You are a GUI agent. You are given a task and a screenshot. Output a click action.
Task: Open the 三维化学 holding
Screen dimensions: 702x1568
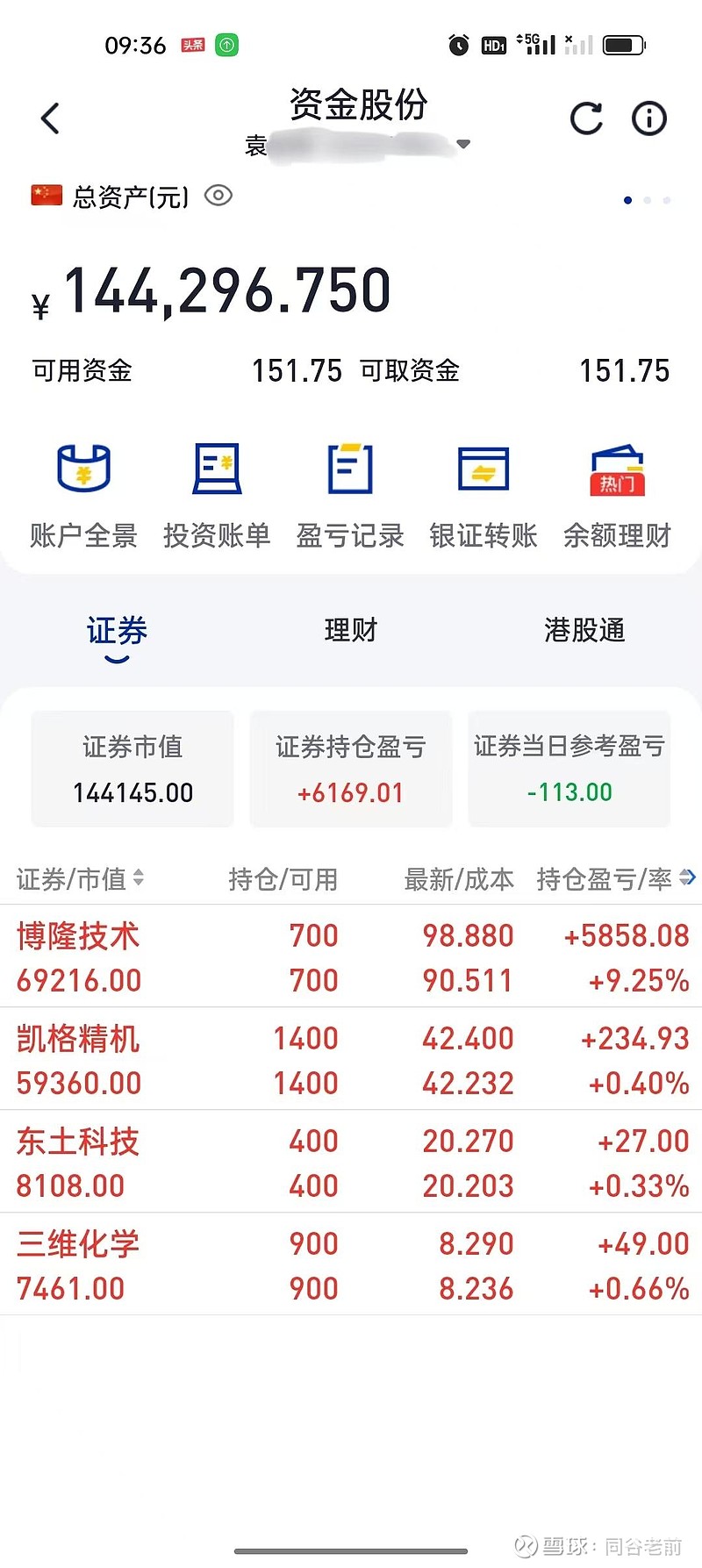[x=351, y=1264]
